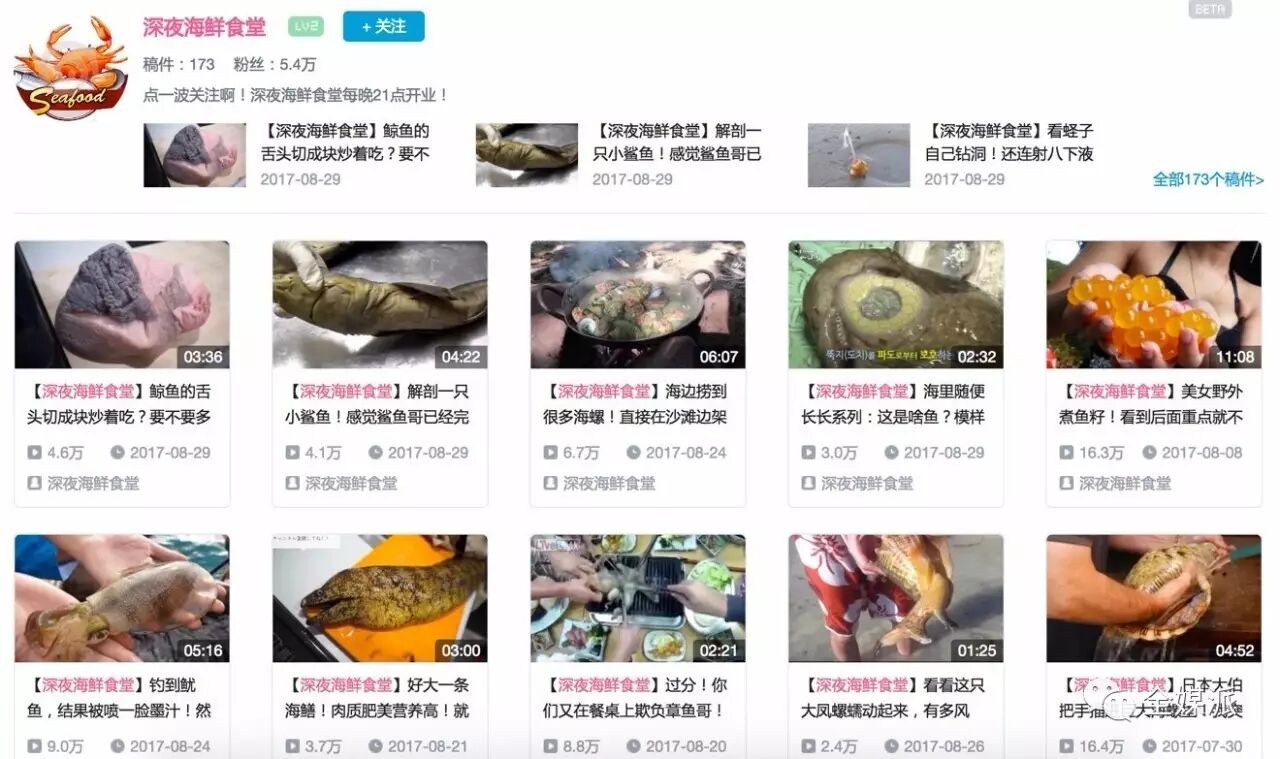The height and width of the screenshot is (759, 1280).
Task: Open the 4:52 video card
Action: click(x=1154, y=598)
